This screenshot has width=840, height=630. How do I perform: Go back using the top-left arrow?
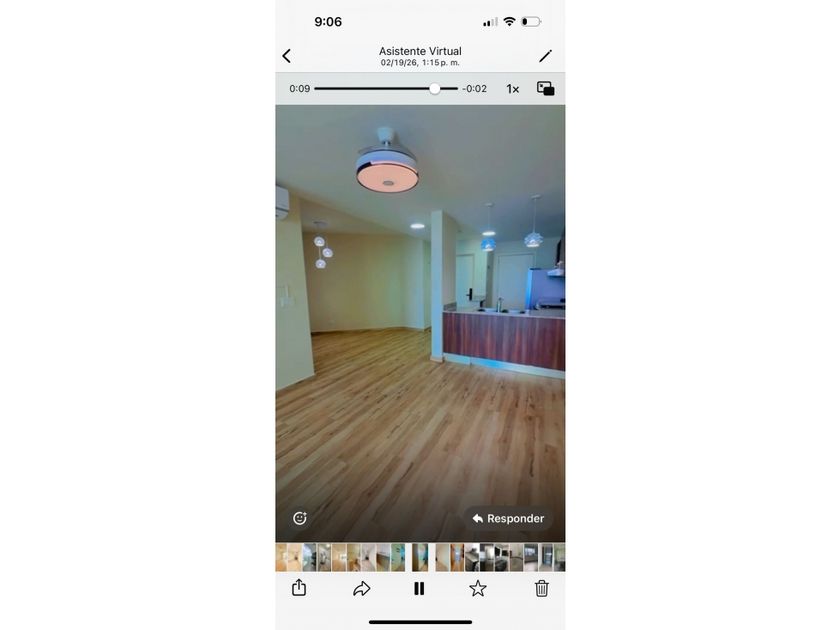point(287,56)
